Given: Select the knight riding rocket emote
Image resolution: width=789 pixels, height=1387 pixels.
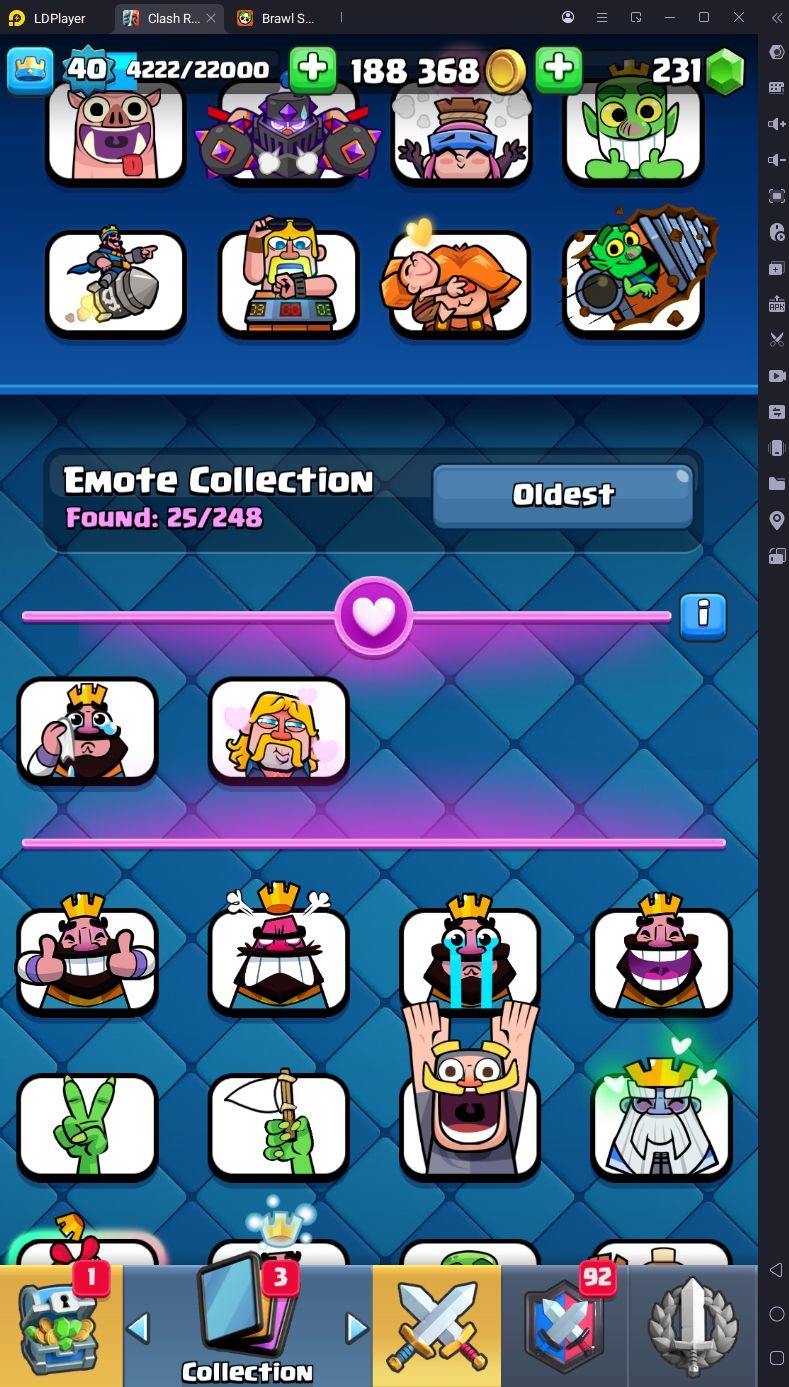Looking at the screenshot, I should [115, 283].
